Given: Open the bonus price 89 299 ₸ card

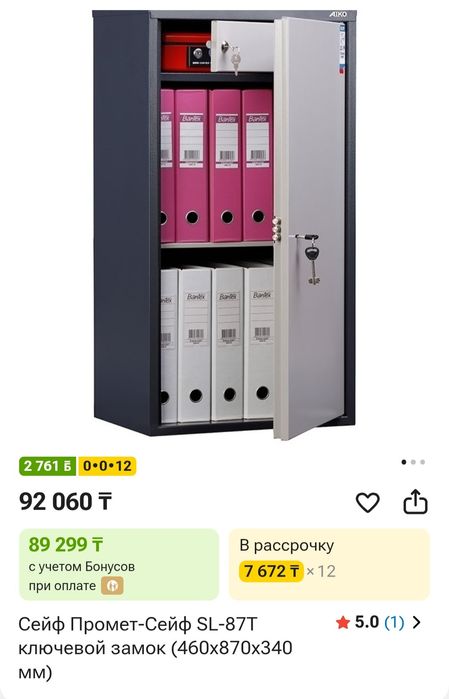Looking at the screenshot, I should (119, 564).
